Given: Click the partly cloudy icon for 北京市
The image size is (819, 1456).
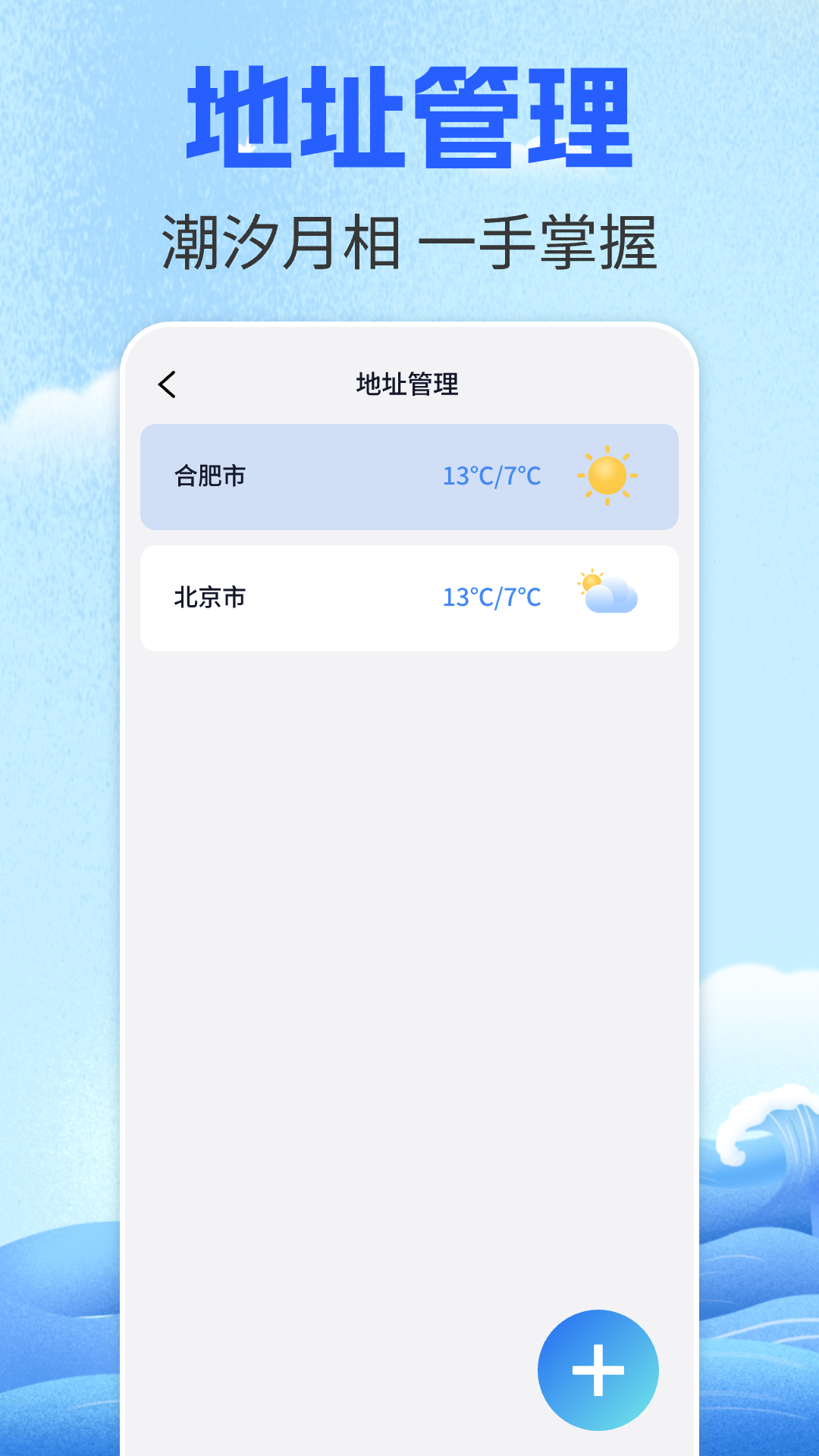Looking at the screenshot, I should 607,597.
